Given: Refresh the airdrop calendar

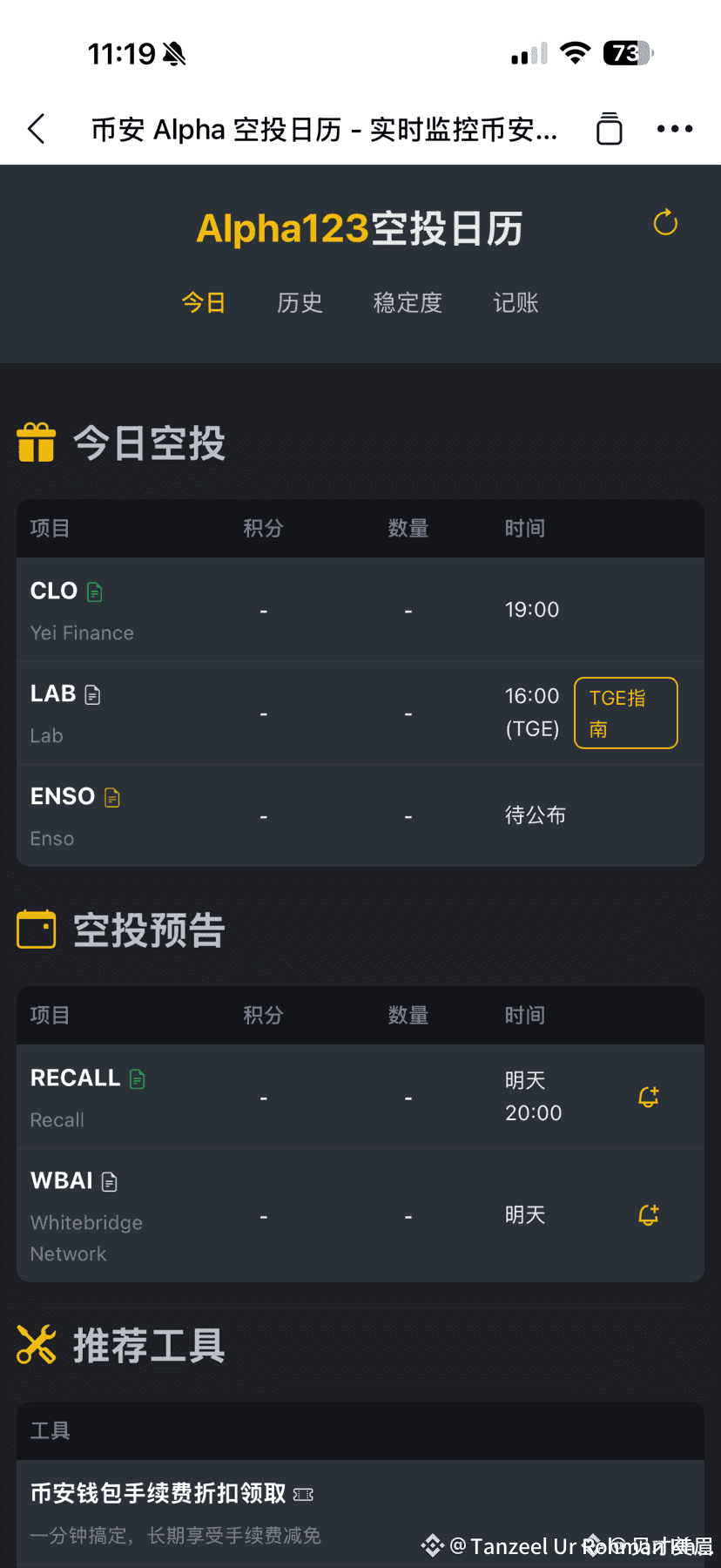Looking at the screenshot, I should point(665,223).
